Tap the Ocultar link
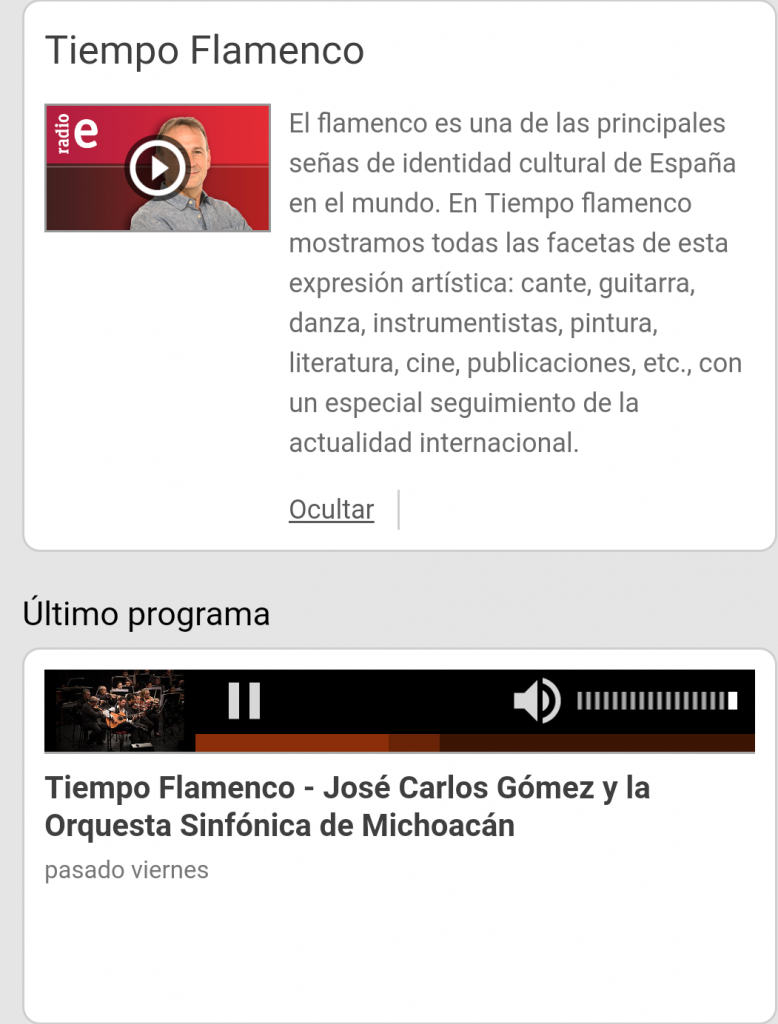Viewport: 778px width, 1024px height. click(331, 509)
